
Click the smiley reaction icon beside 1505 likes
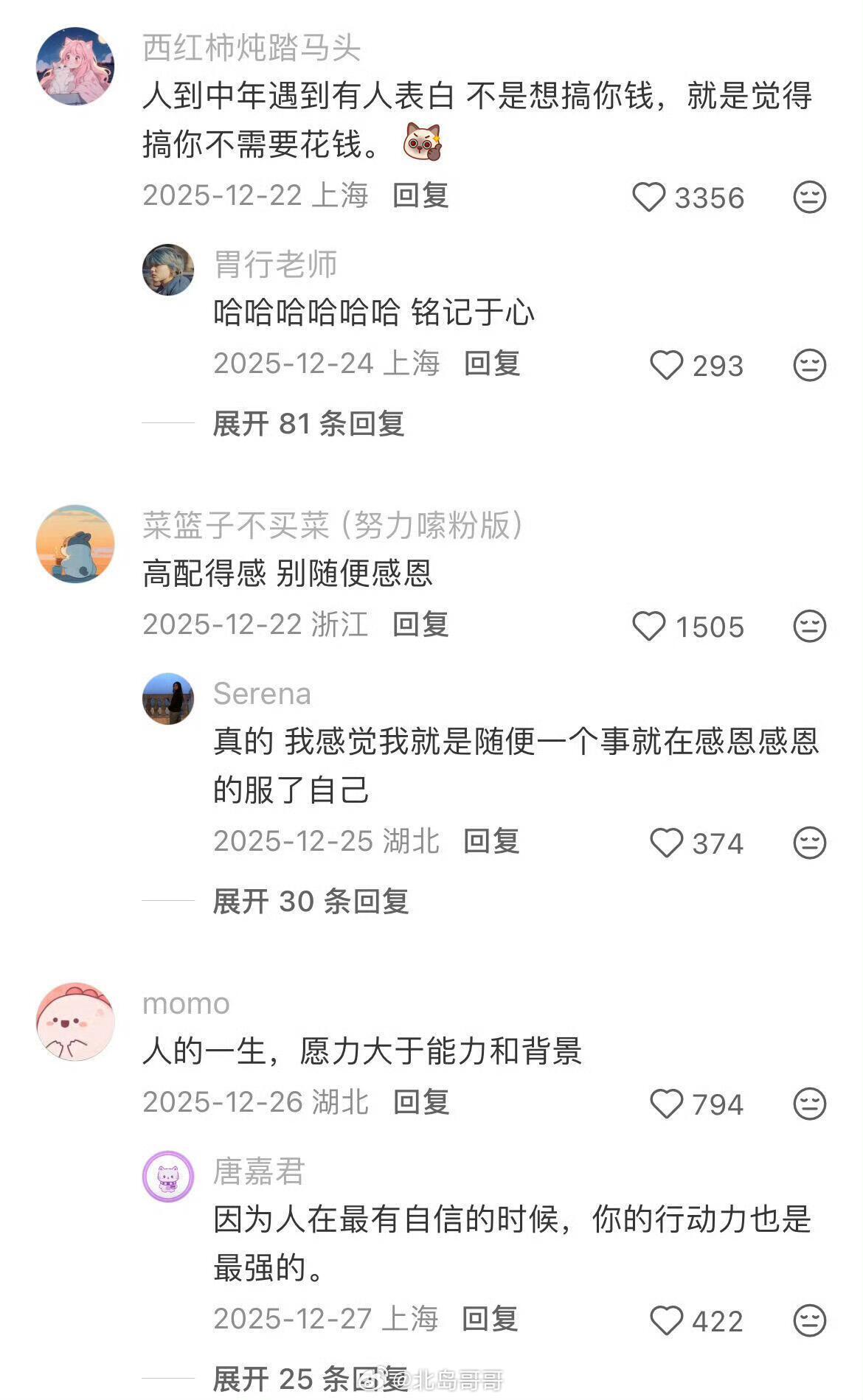(808, 627)
